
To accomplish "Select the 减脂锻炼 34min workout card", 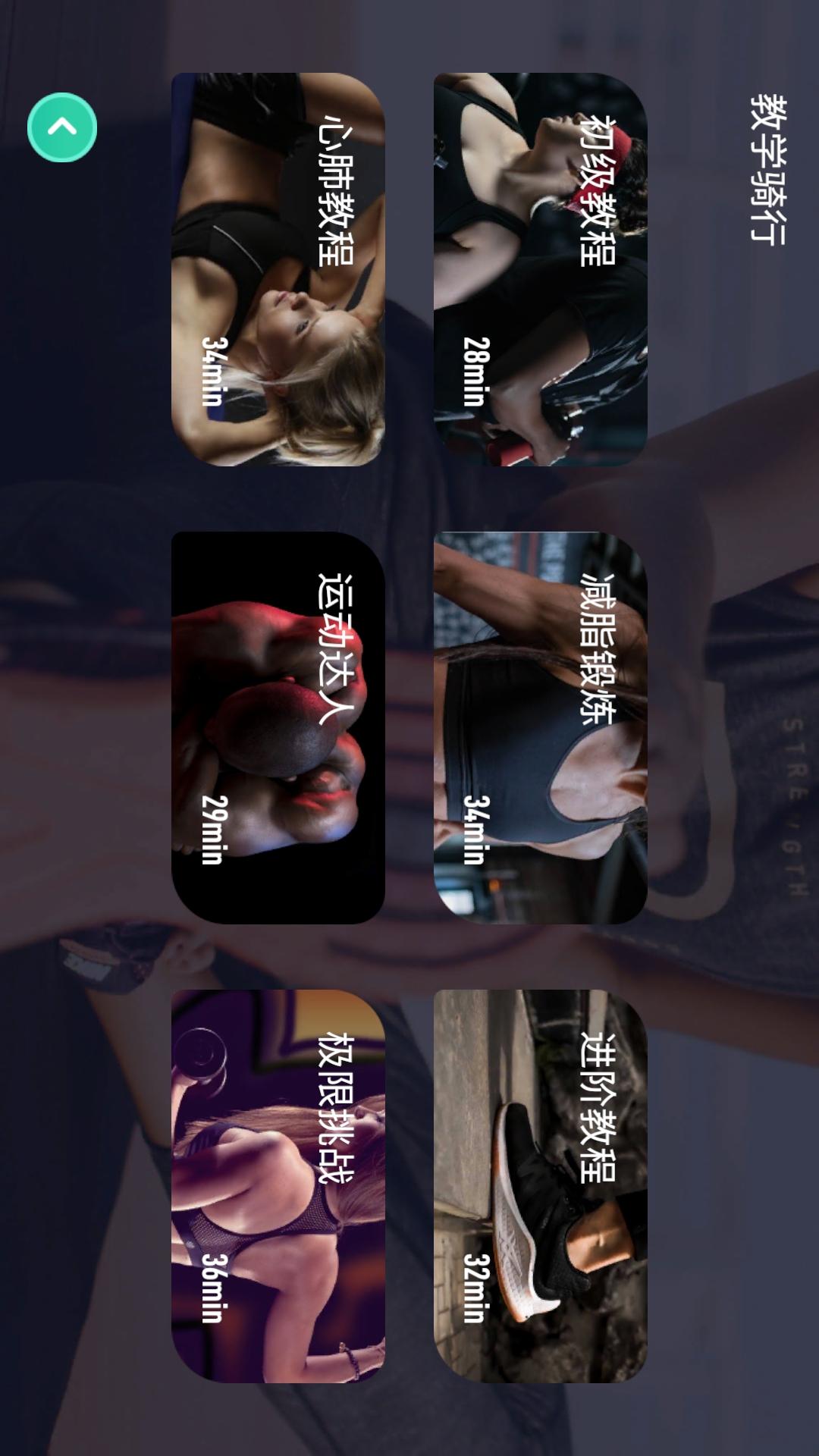I will point(540,728).
